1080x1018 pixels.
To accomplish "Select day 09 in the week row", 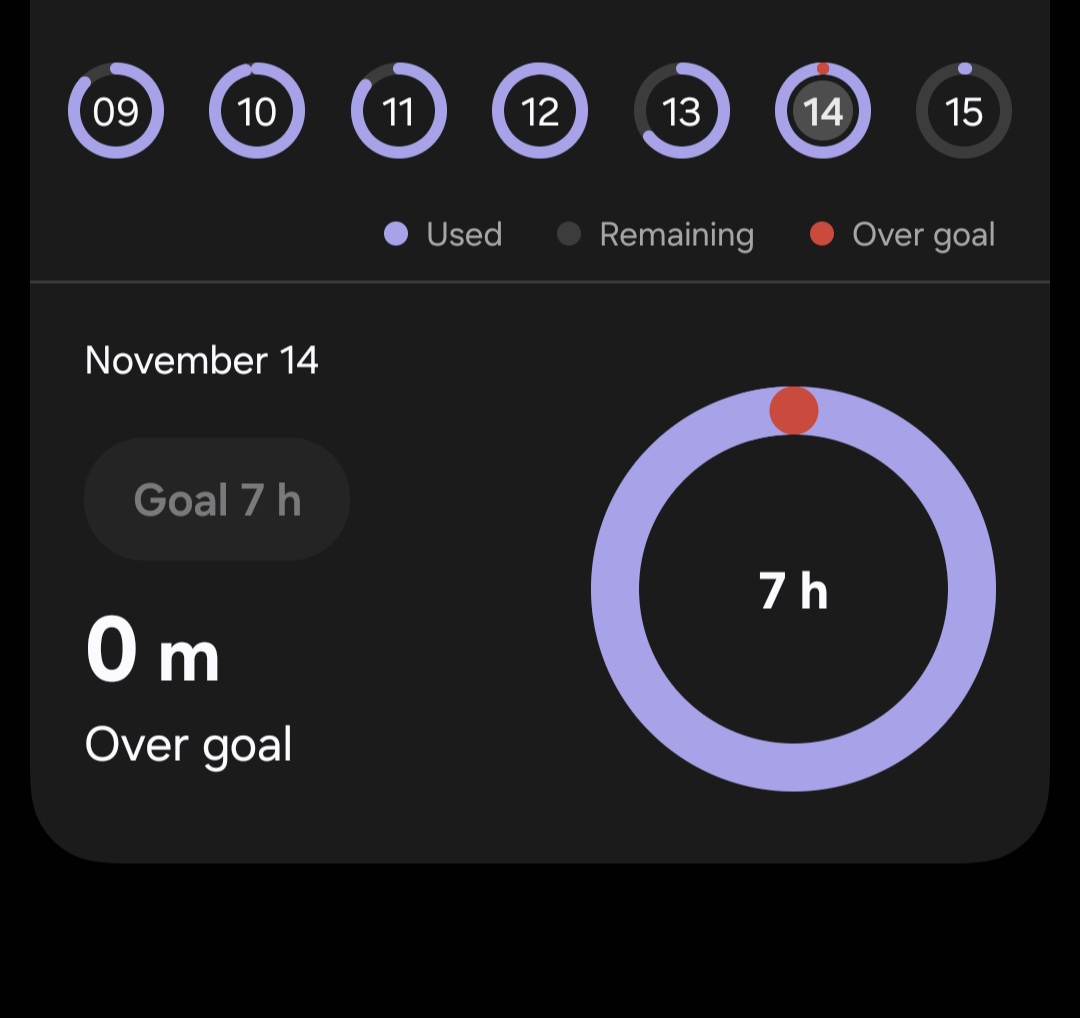I will (x=116, y=111).
